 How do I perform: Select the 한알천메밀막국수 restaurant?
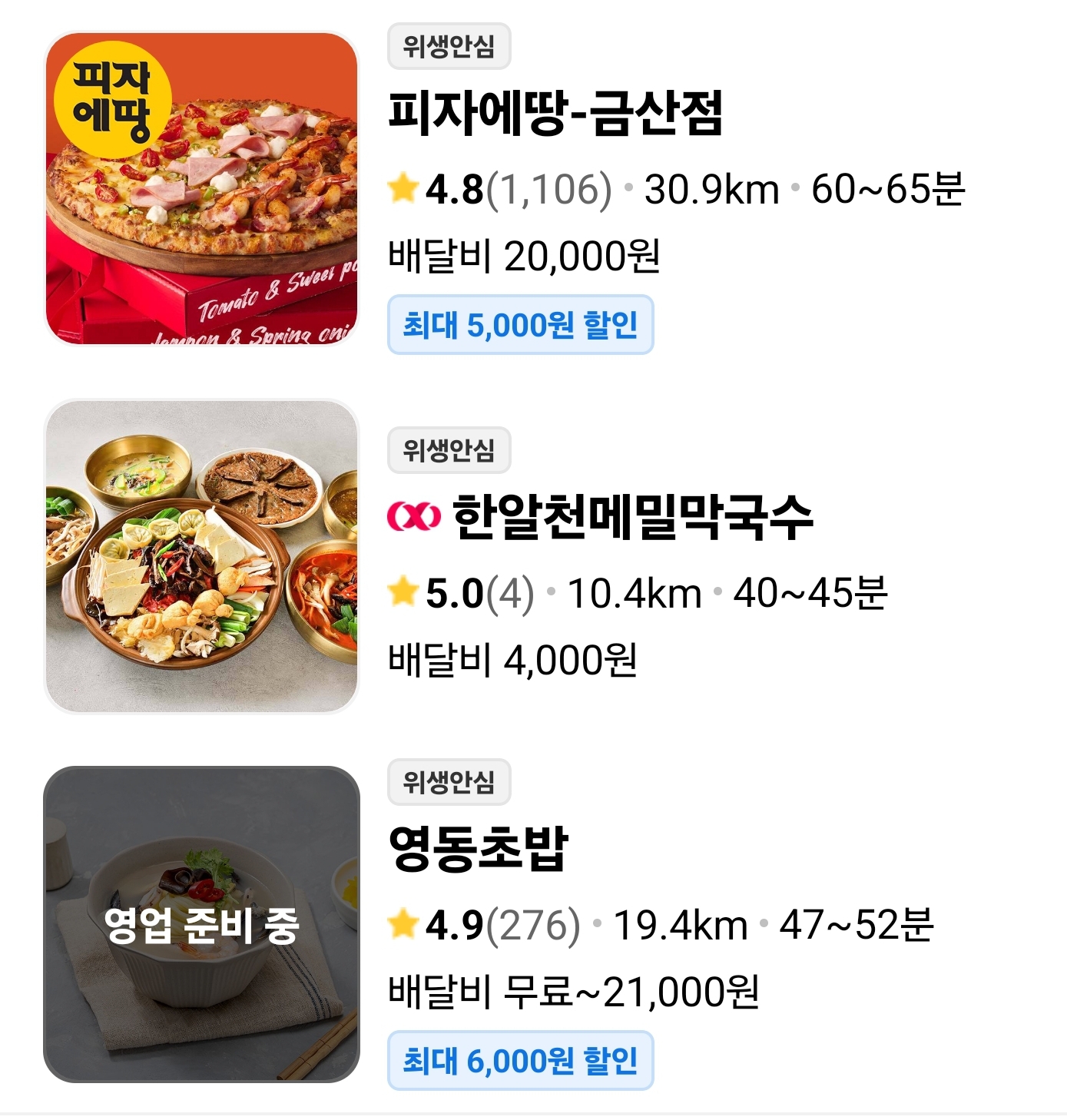tap(631, 517)
